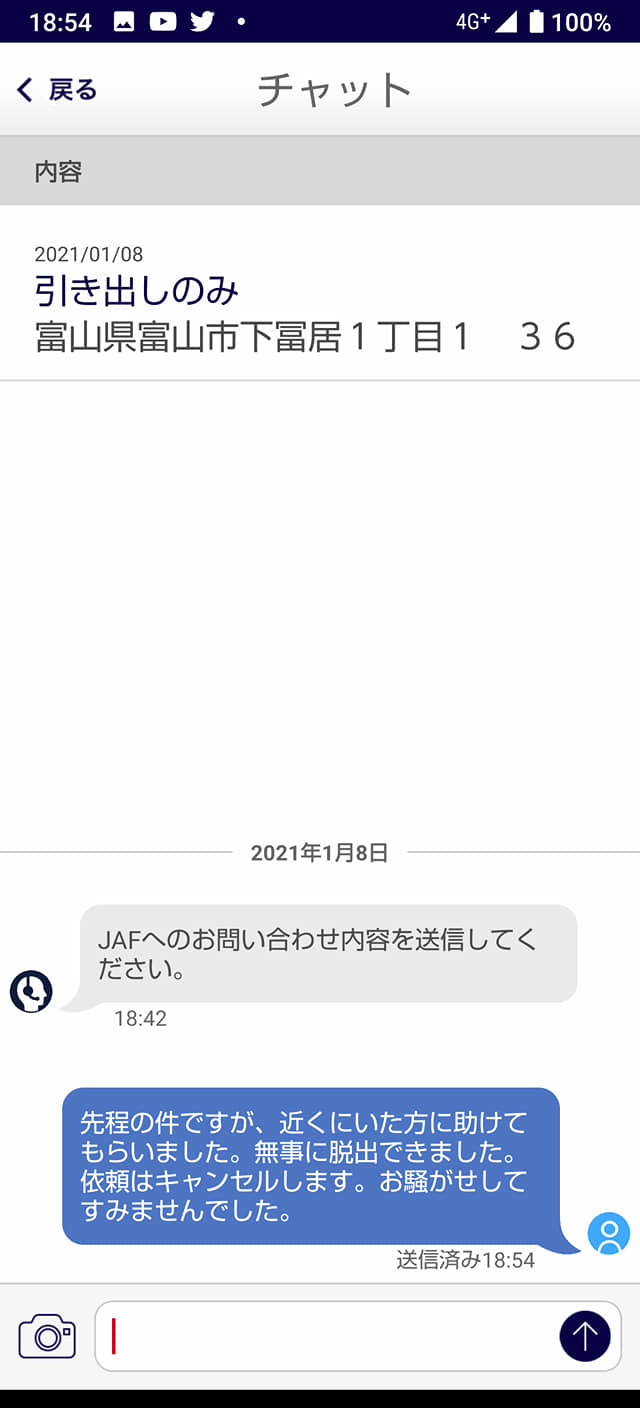
Task: Go back with the 戻る button
Action: tap(57, 90)
